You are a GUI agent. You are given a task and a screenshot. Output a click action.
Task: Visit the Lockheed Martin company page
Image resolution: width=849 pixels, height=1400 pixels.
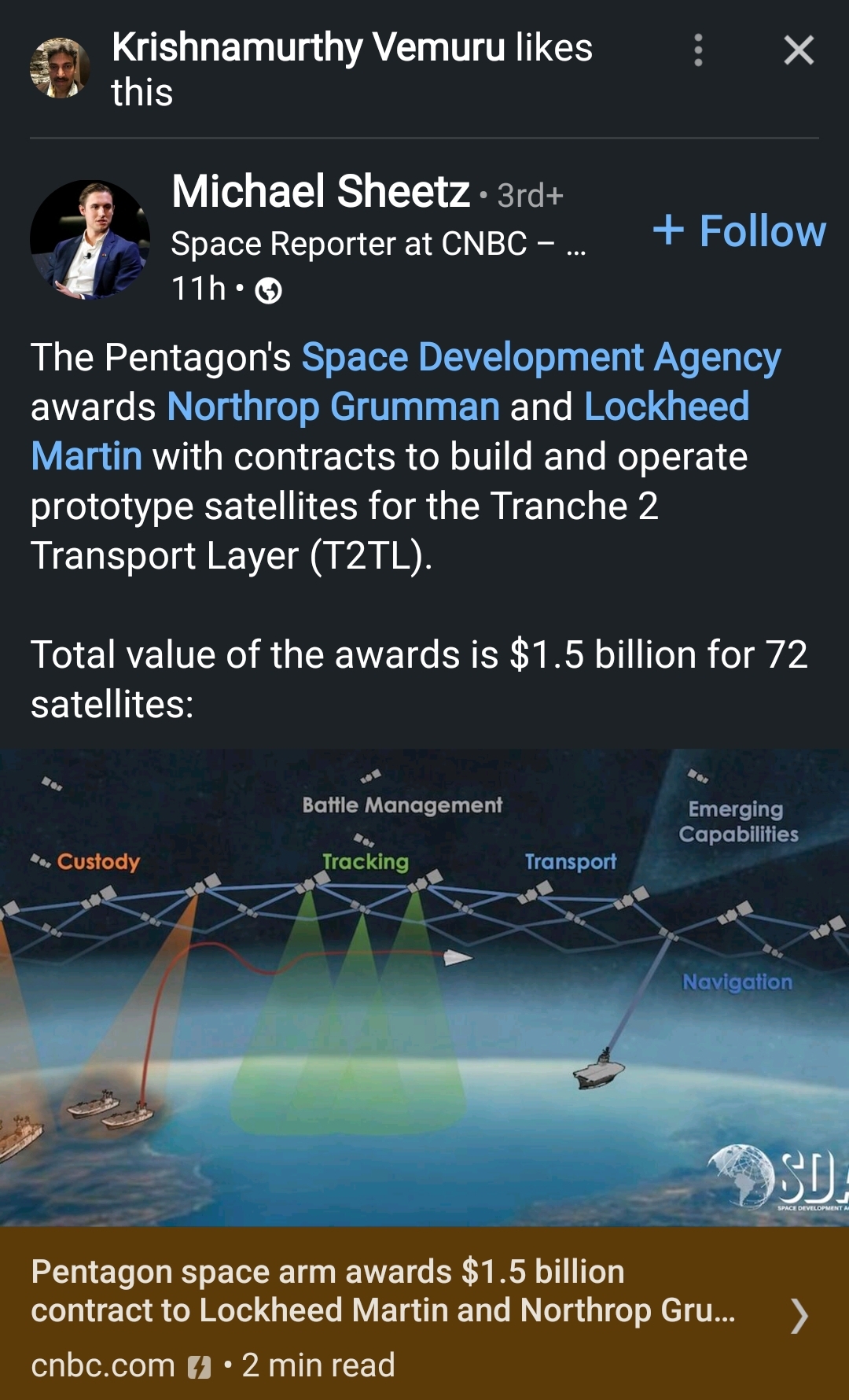667,407
